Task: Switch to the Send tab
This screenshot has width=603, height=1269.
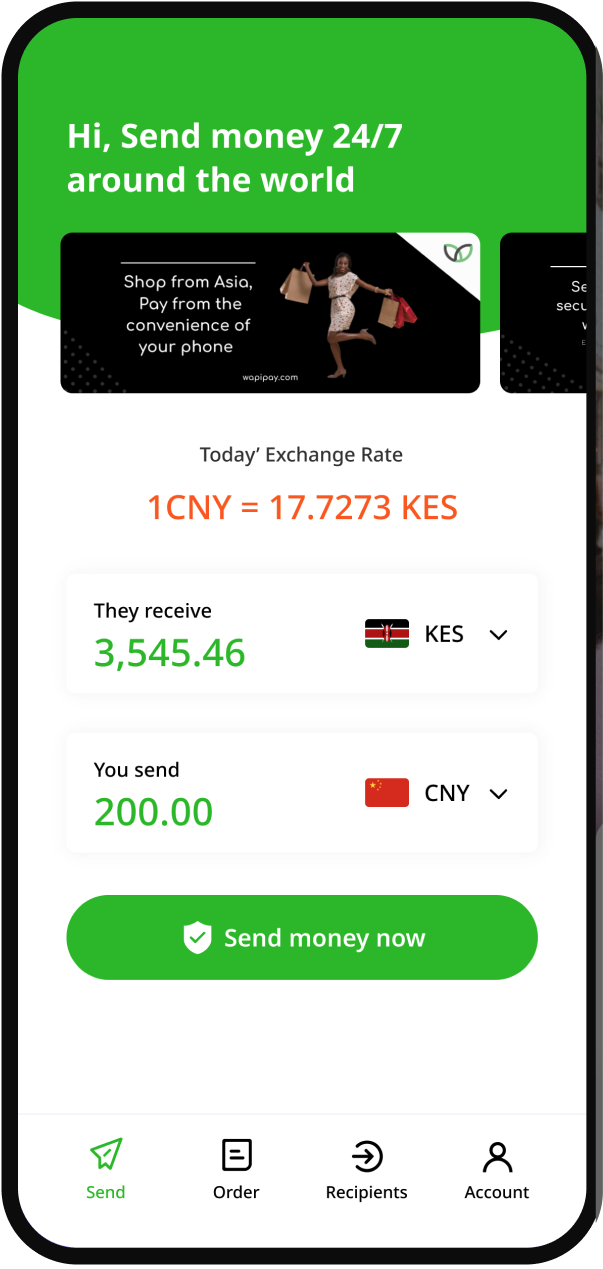Action: coord(106,1168)
